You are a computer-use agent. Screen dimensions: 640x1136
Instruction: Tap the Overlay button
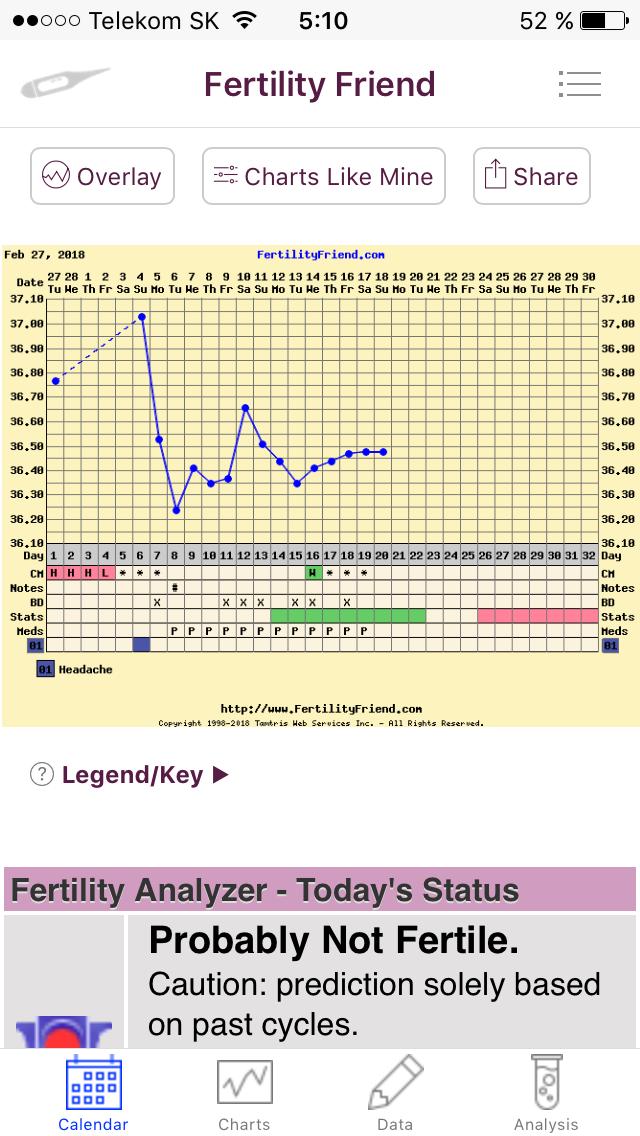102,177
